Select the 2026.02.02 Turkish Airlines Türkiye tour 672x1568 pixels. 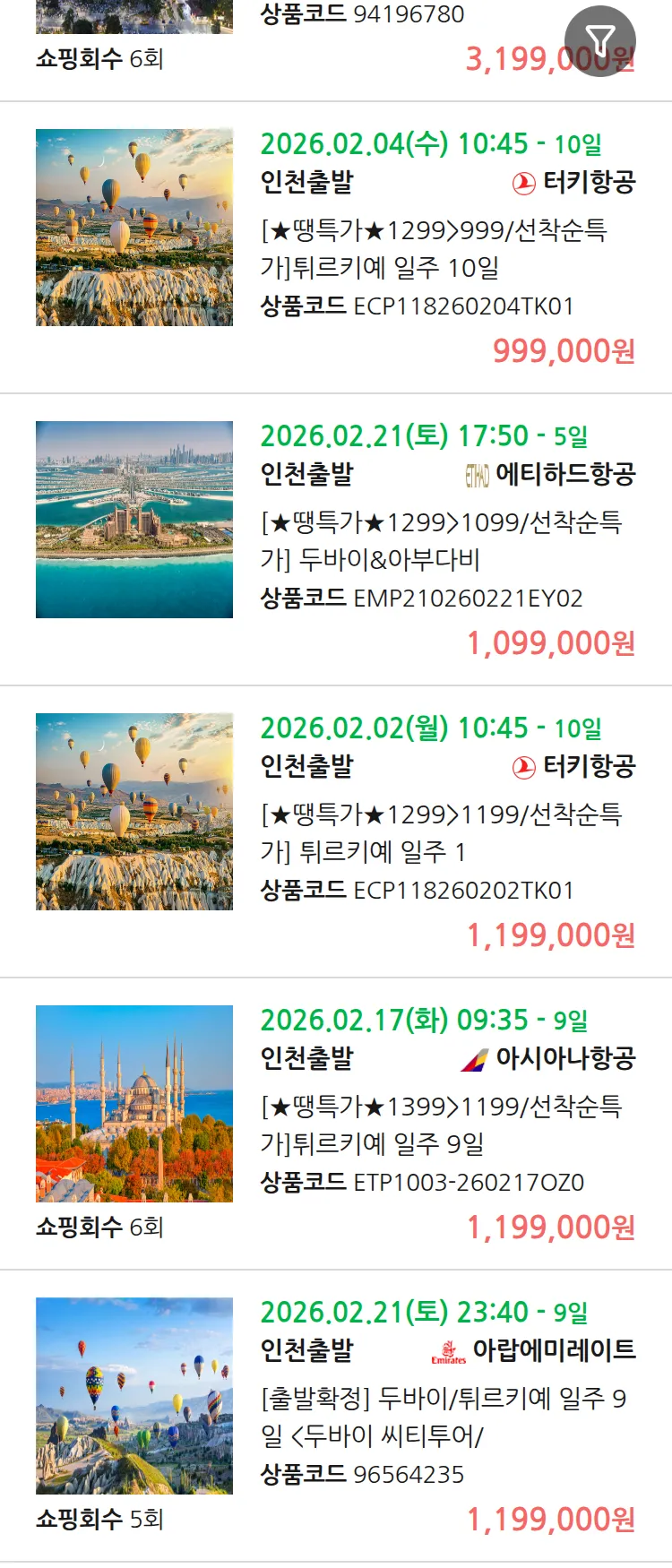pyautogui.click(x=441, y=833)
